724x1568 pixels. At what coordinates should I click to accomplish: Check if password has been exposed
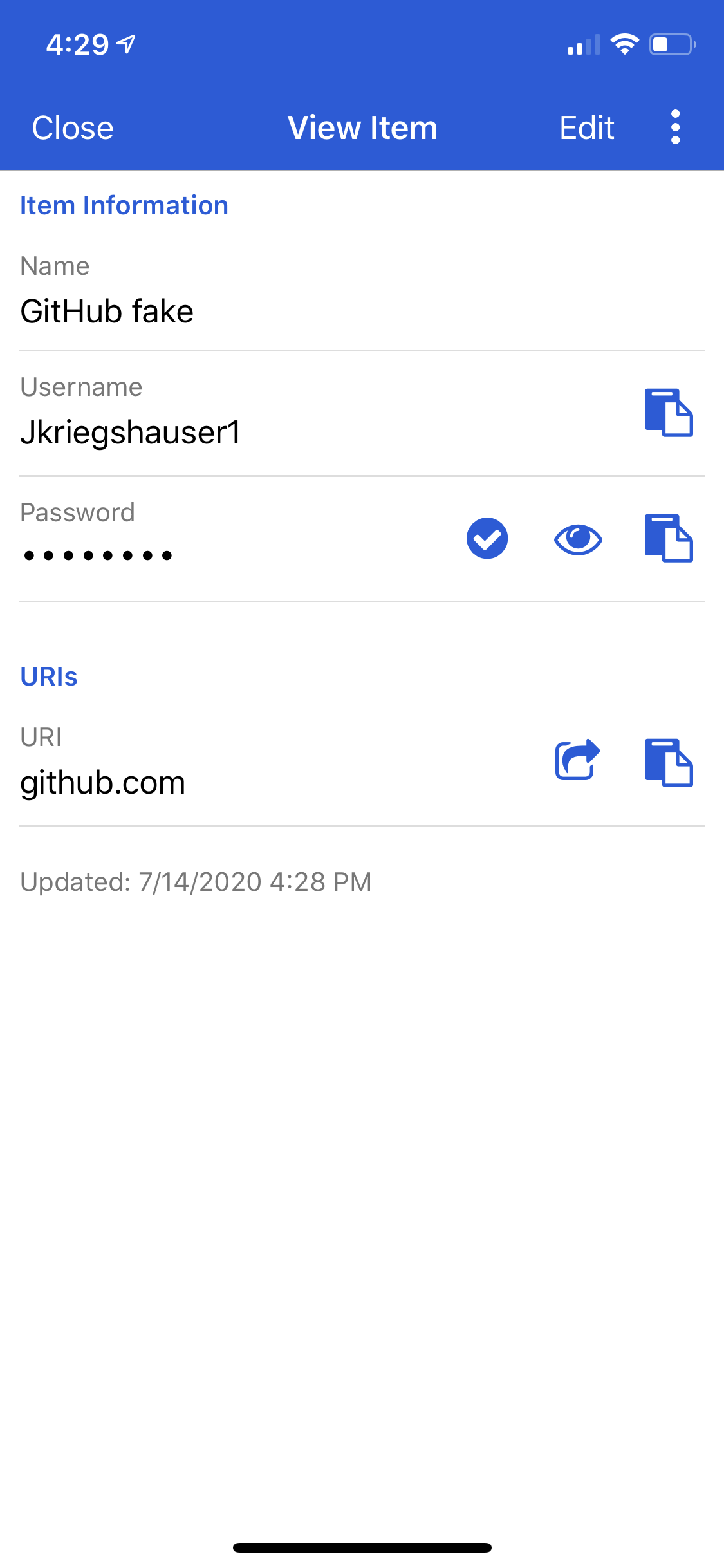coord(487,538)
